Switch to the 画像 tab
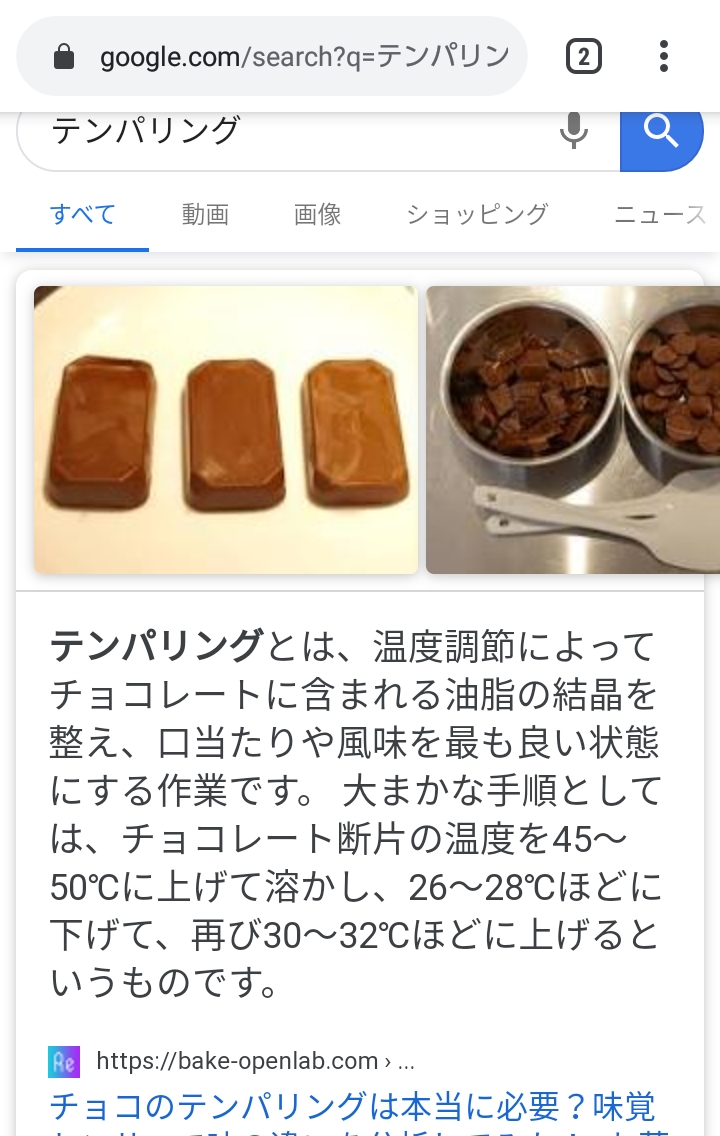The width and height of the screenshot is (720, 1136). coord(317,214)
